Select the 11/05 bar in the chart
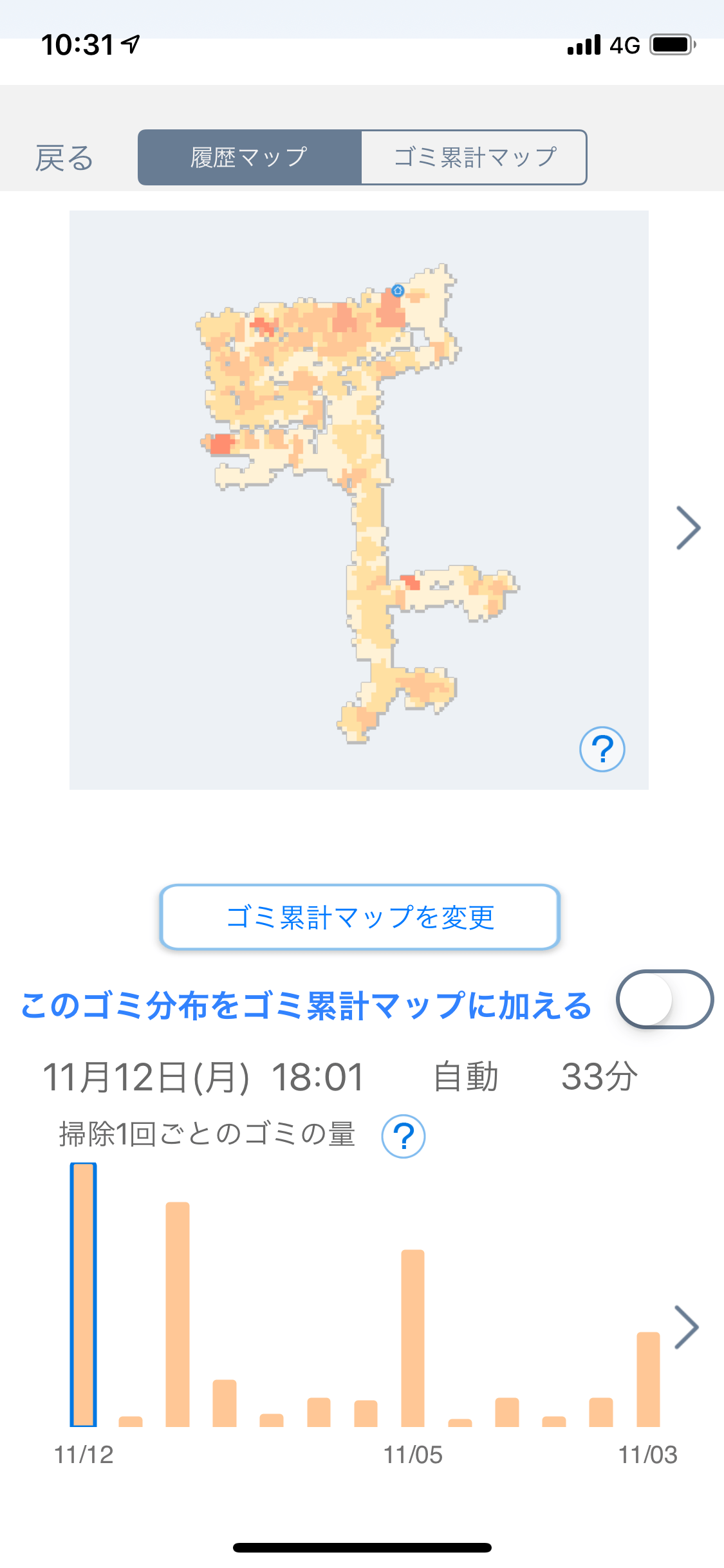Viewport: 724px width, 1568px height. point(413,1339)
